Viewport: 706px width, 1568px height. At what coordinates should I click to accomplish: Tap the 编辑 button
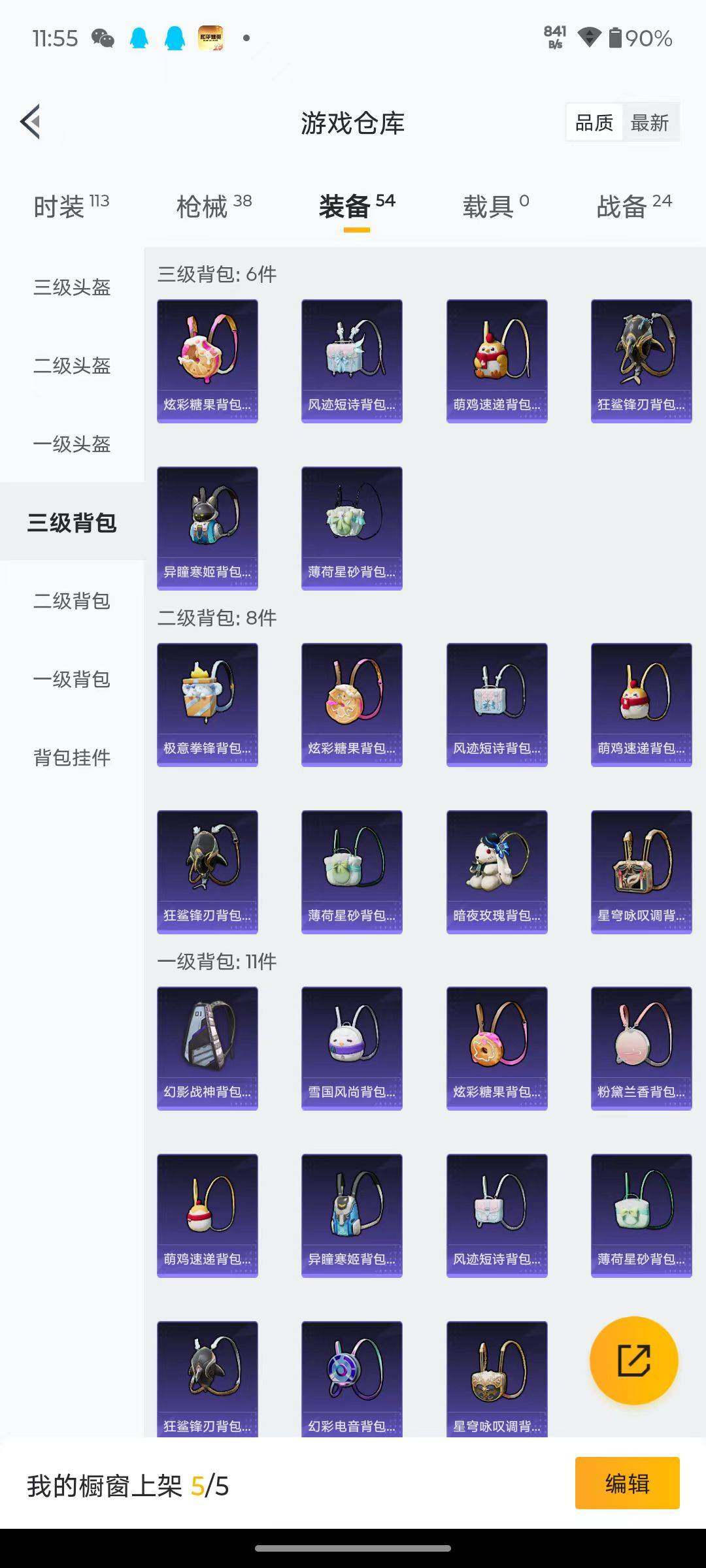[627, 1483]
